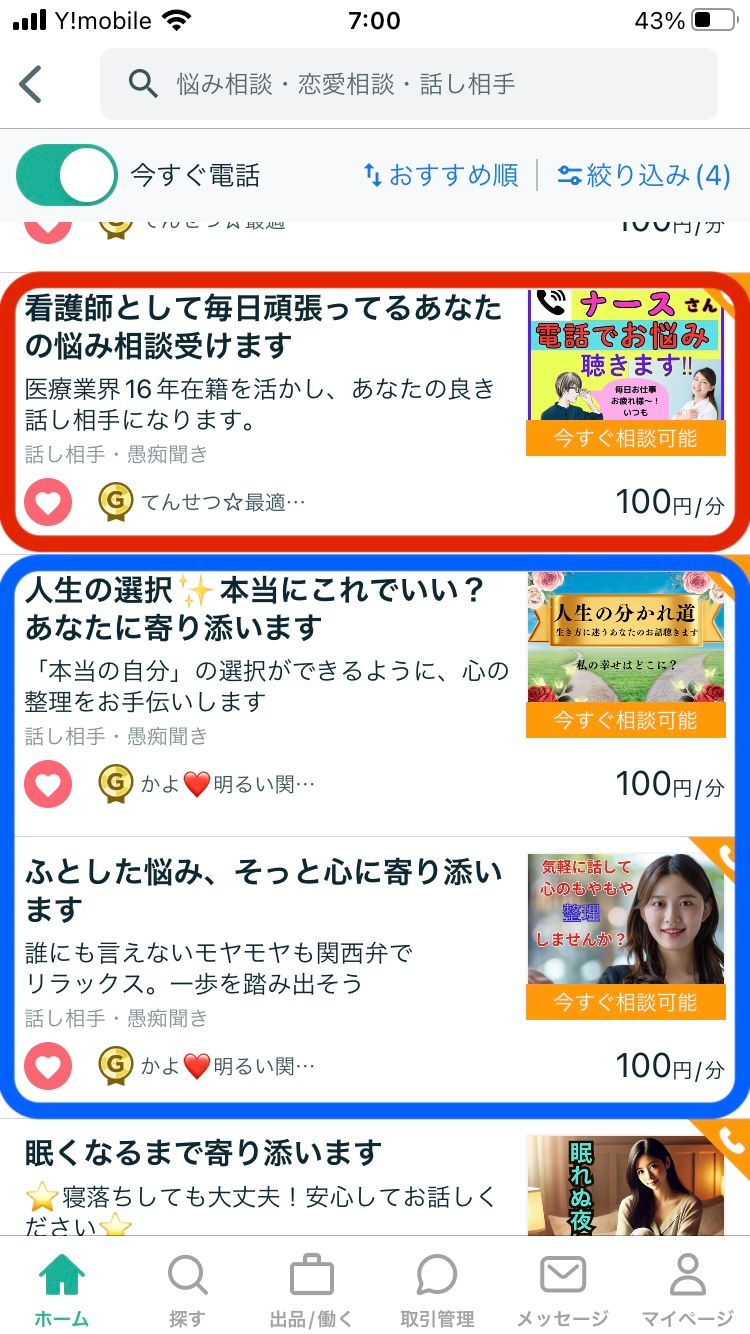Image resolution: width=750 pixels, height=1334 pixels.
Task: Tap the back chevron at top left
Action: pos(30,84)
